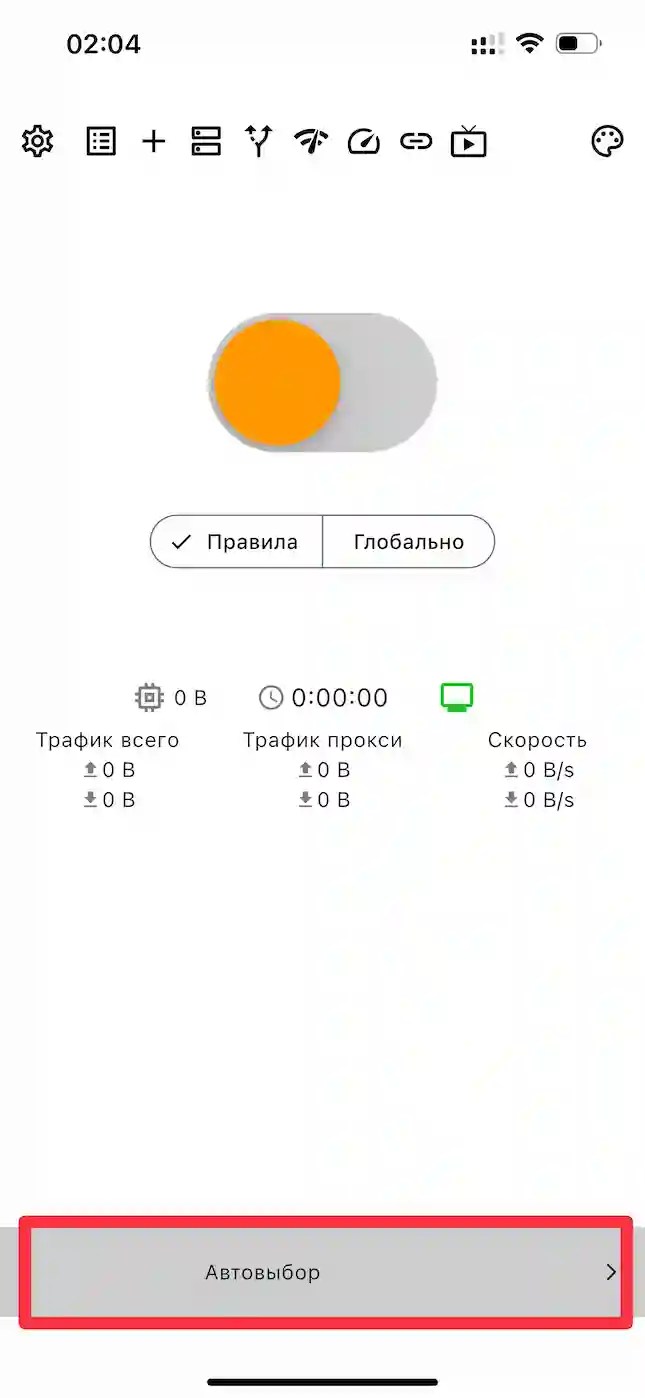
Task: Toggle the main orange connection switch
Action: (x=322, y=381)
